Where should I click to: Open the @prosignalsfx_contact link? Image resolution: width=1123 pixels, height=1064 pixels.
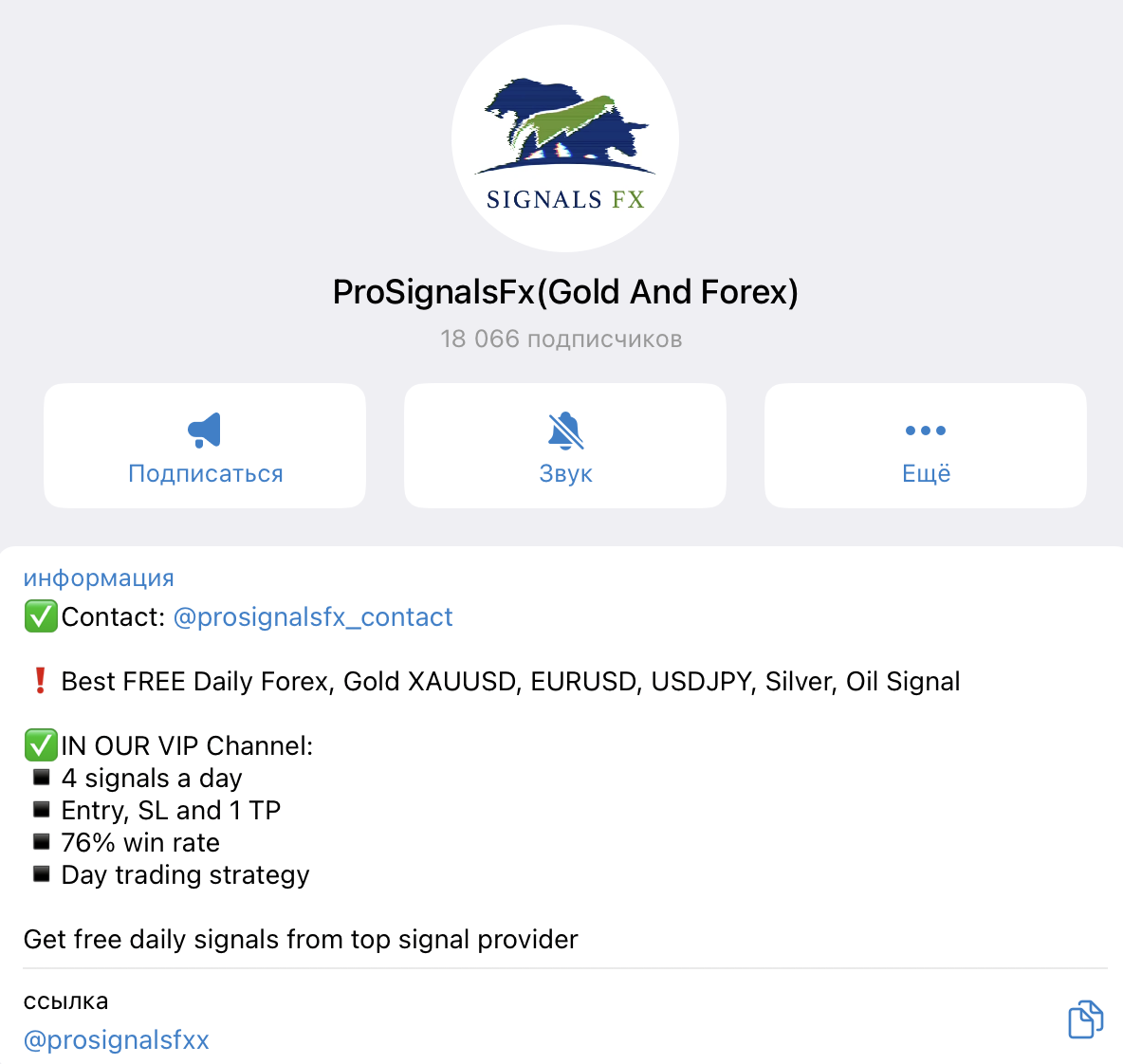(x=313, y=617)
